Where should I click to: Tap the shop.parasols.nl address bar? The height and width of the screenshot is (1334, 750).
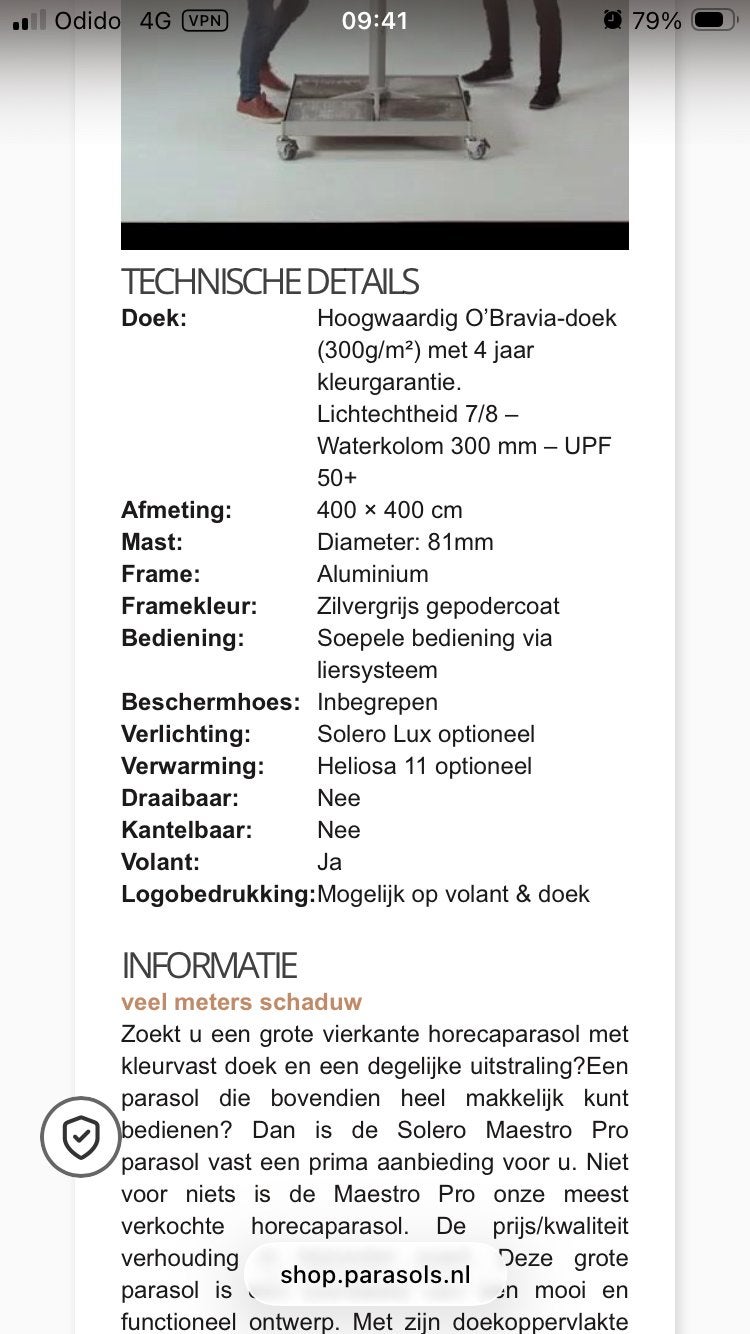(374, 1274)
